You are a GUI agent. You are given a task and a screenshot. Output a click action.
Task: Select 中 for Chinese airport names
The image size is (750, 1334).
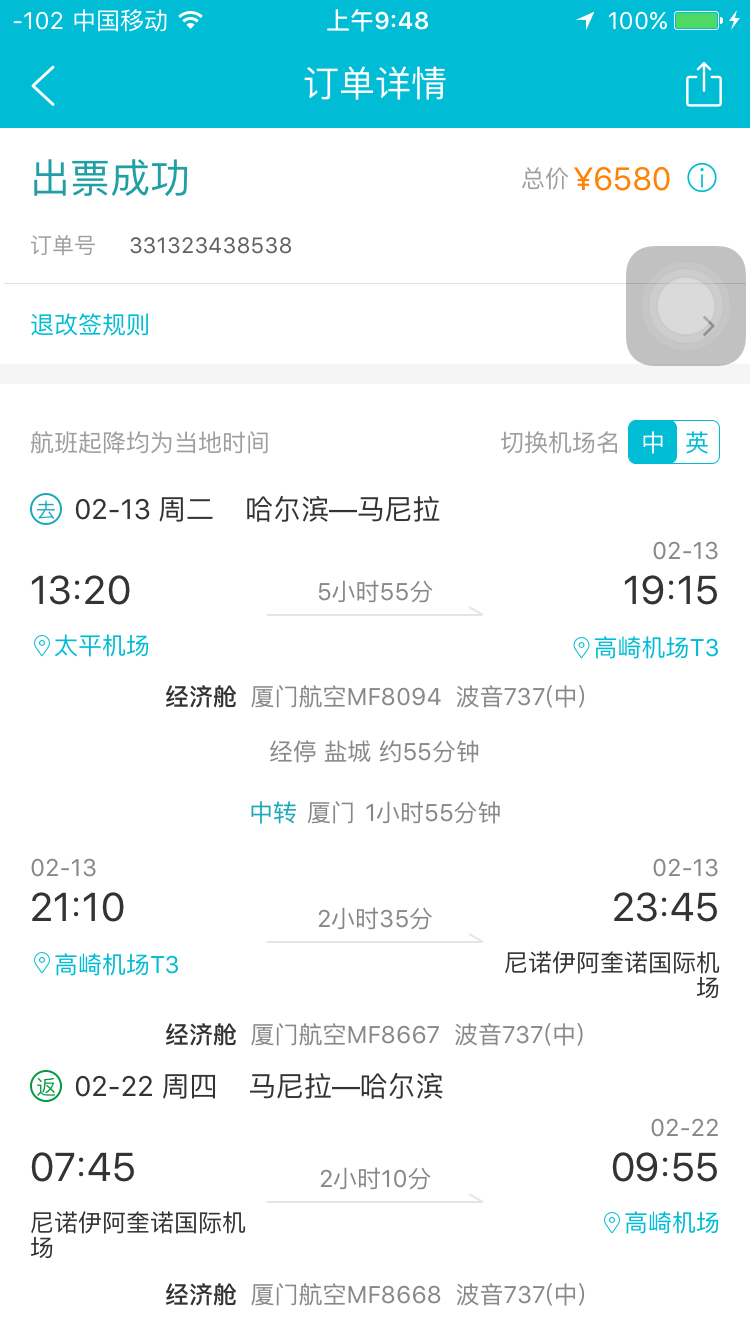point(653,442)
